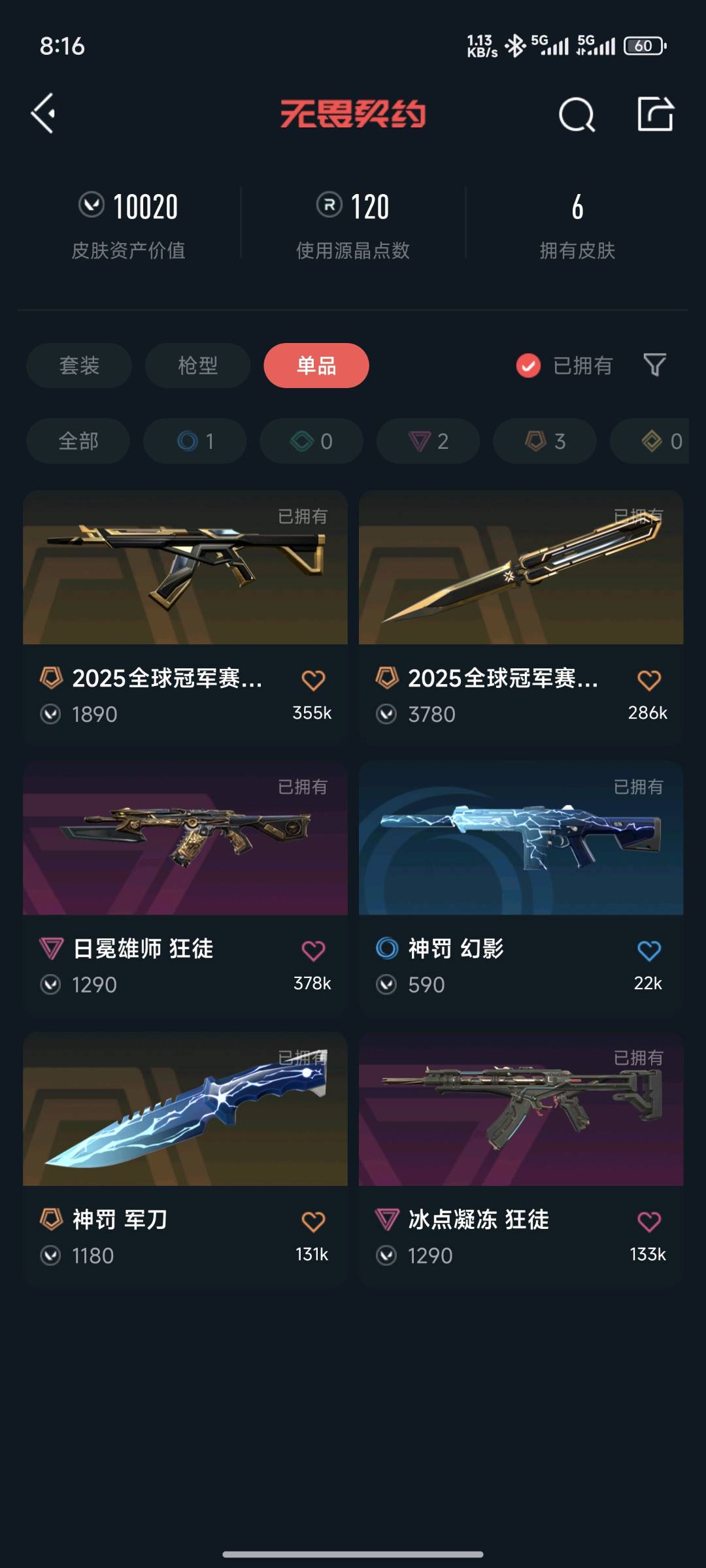Share this skin collection page
The width and height of the screenshot is (706, 1568).
tap(655, 114)
